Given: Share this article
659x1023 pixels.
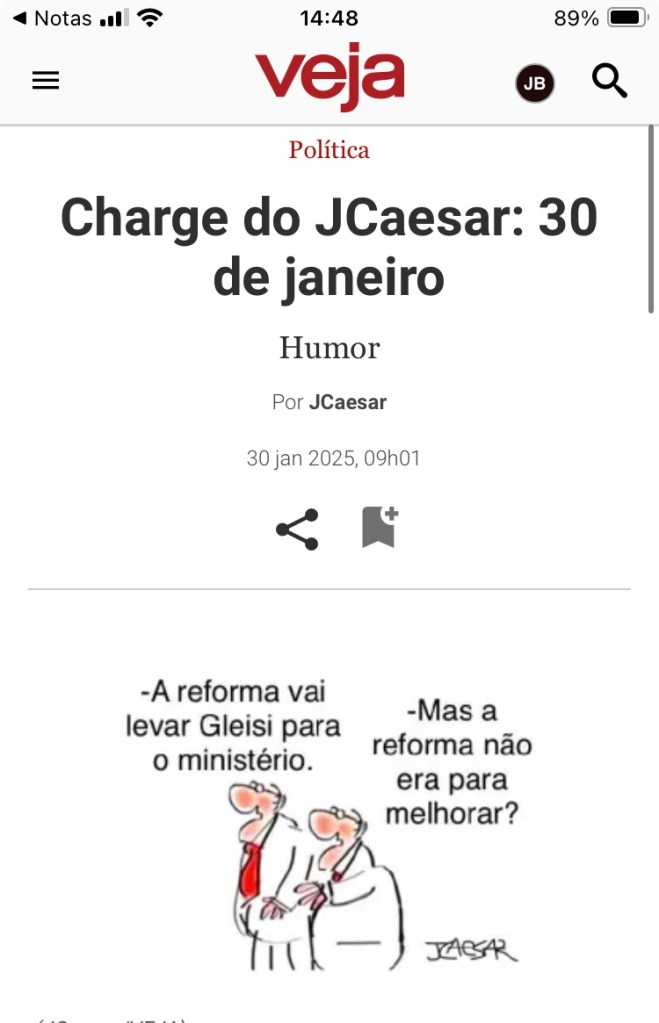Looking at the screenshot, I should tap(297, 529).
